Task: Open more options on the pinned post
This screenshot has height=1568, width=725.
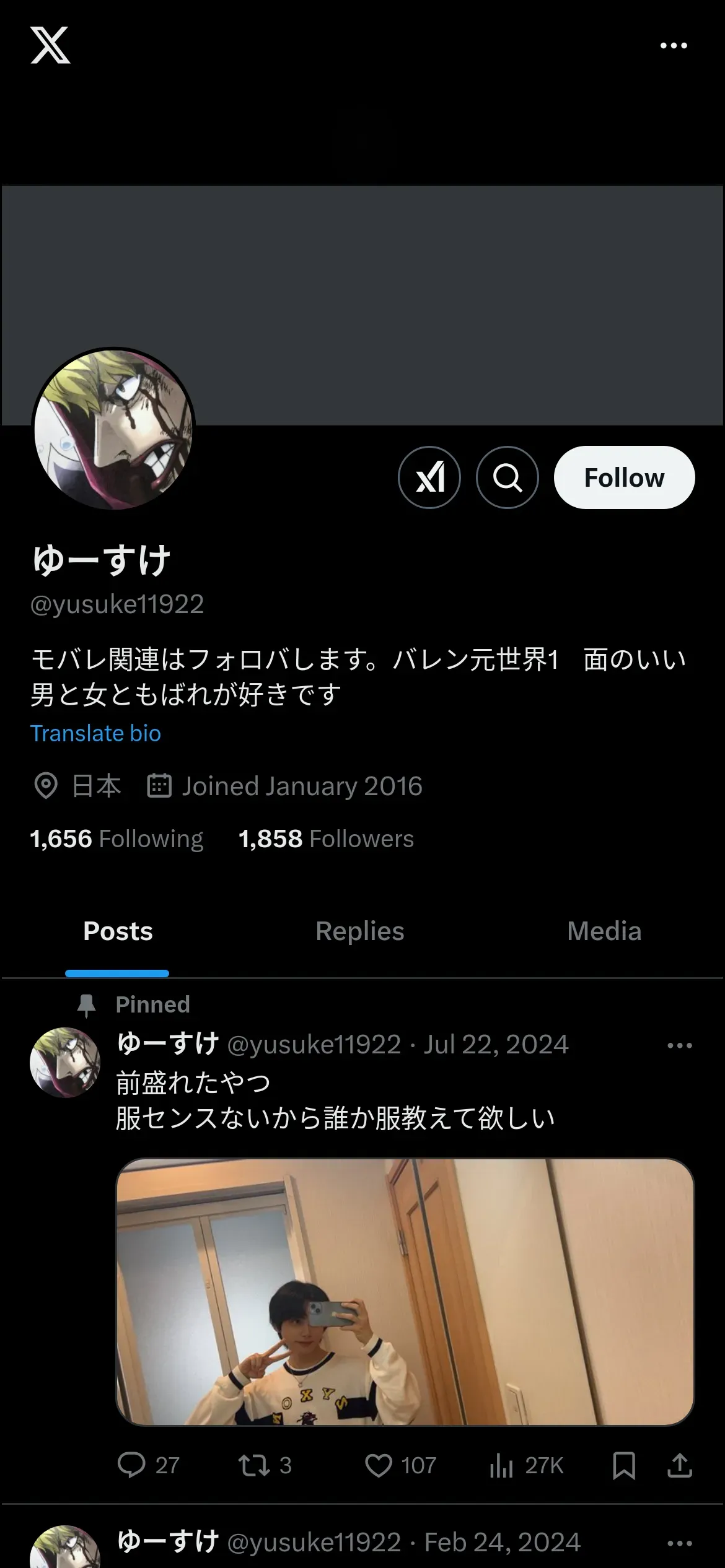Action: click(x=679, y=1046)
